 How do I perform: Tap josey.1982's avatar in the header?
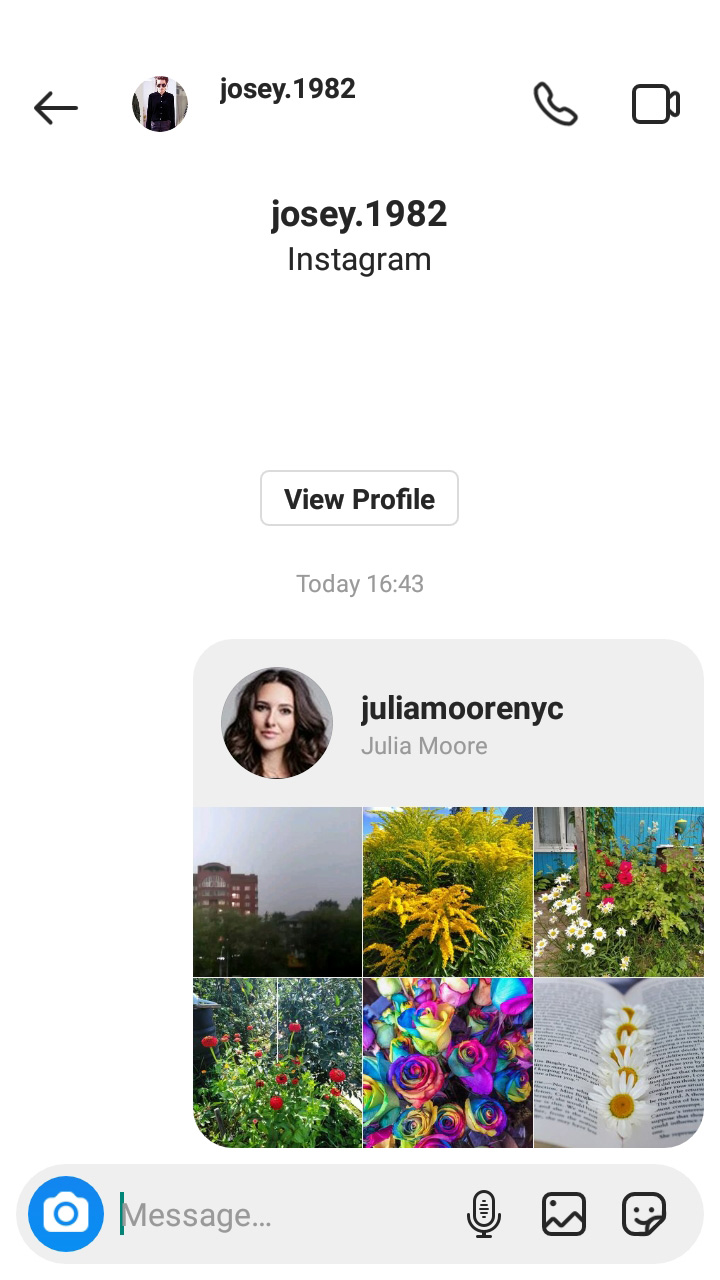coord(160,104)
